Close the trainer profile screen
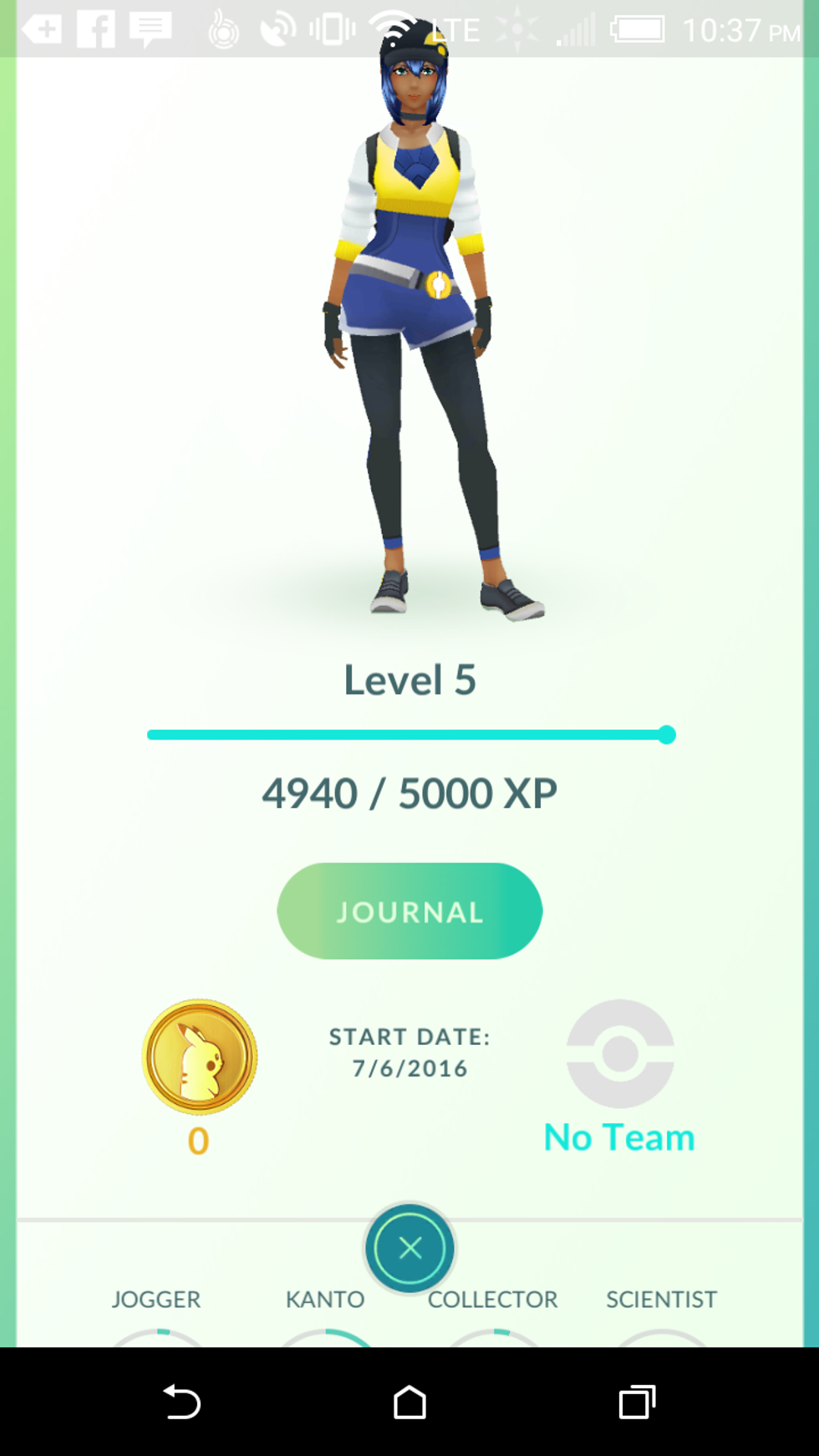The height and width of the screenshot is (1456, 819). (x=409, y=1248)
